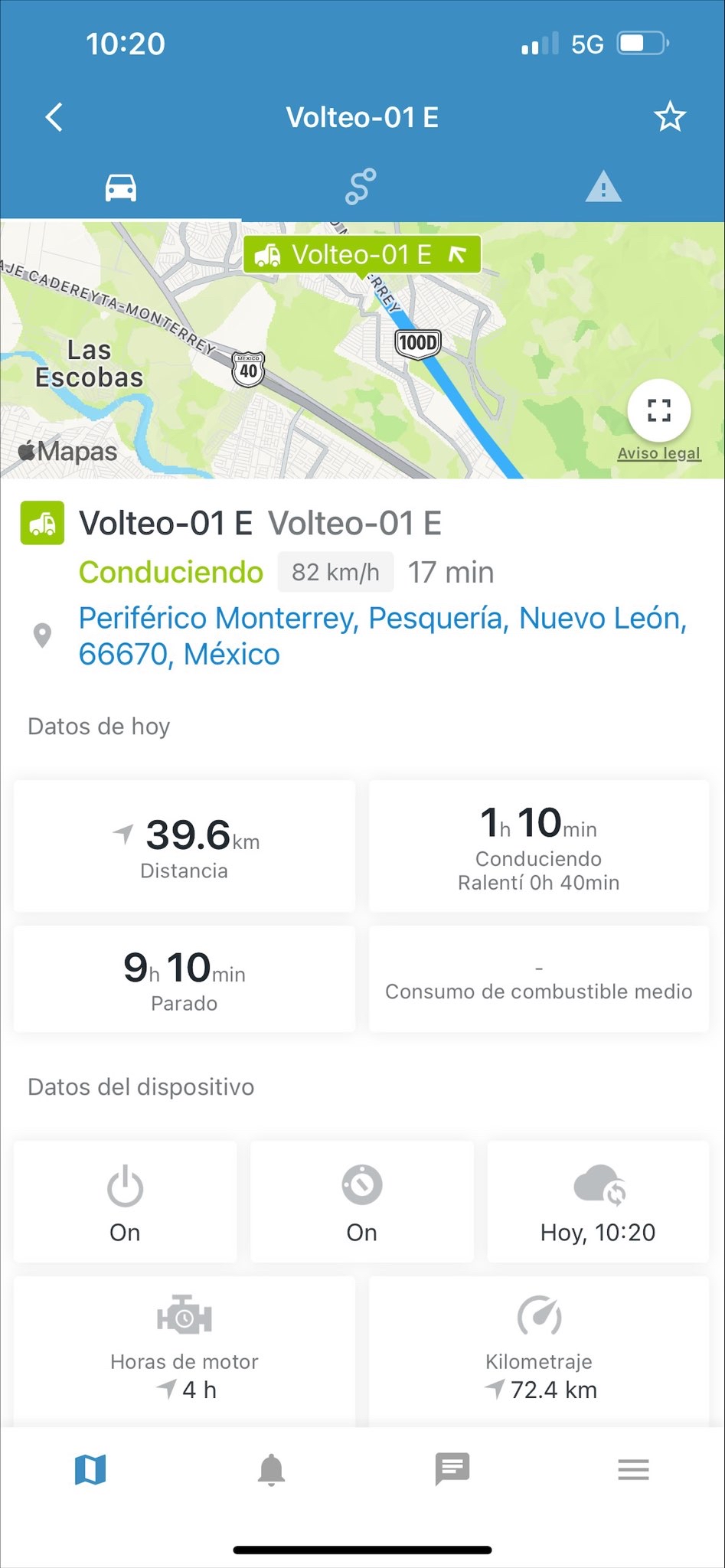Open the Aviso legal link
Image resolution: width=725 pixels, height=1568 pixels.
tap(659, 453)
